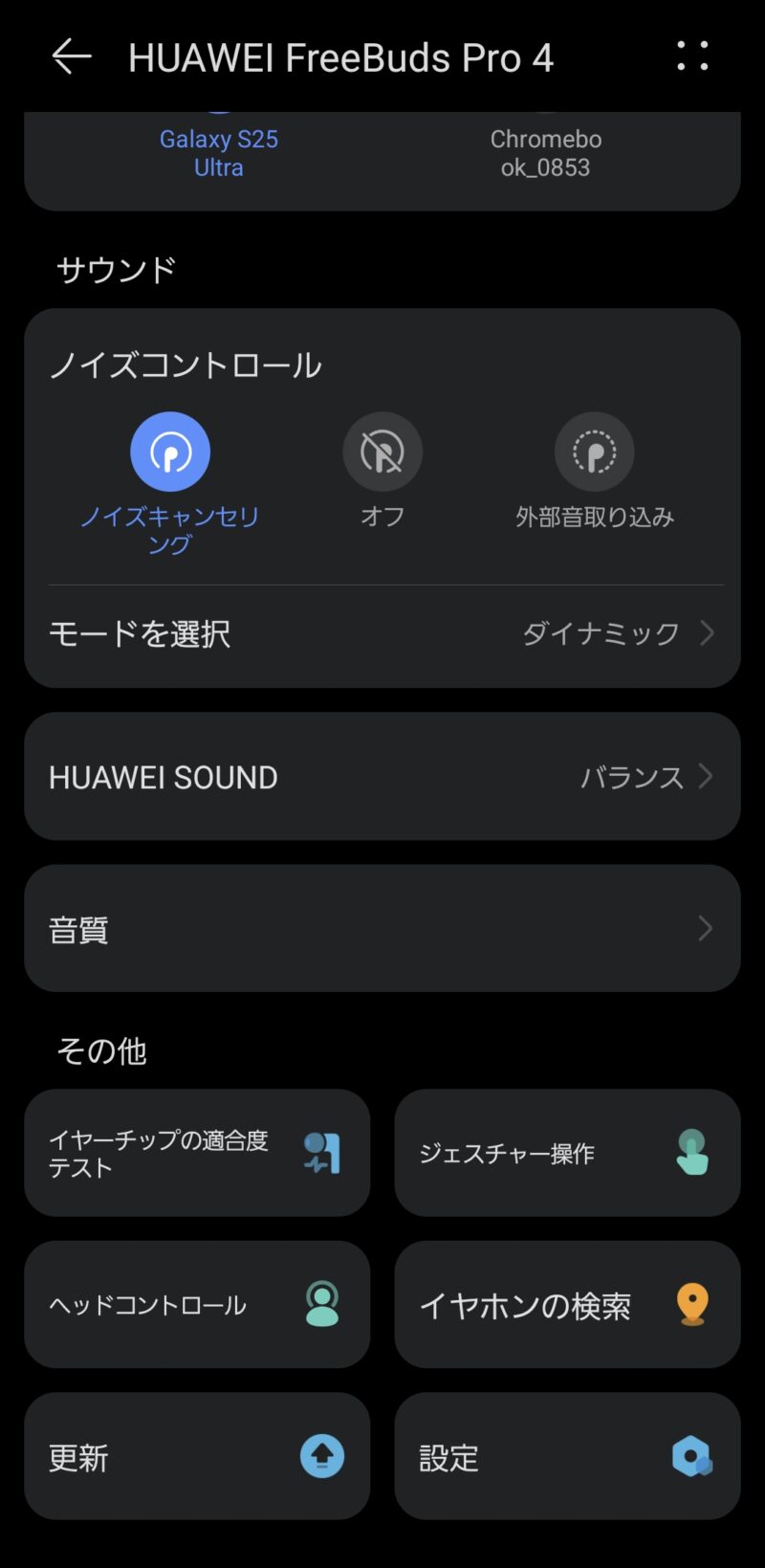Open ジェスチャー操作 settings
This screenshot has height=1568, width=765.
(x=567, y=1153)
